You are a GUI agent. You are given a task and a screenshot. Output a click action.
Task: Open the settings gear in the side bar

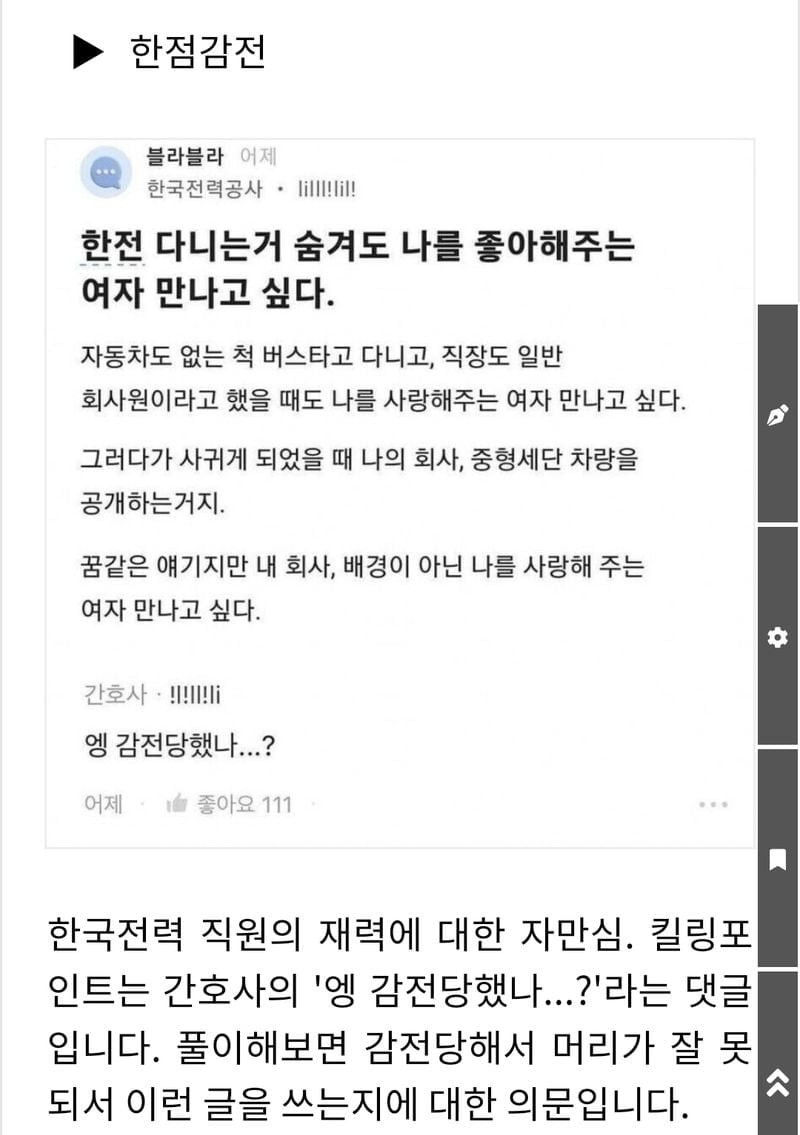tap(777, 637)
